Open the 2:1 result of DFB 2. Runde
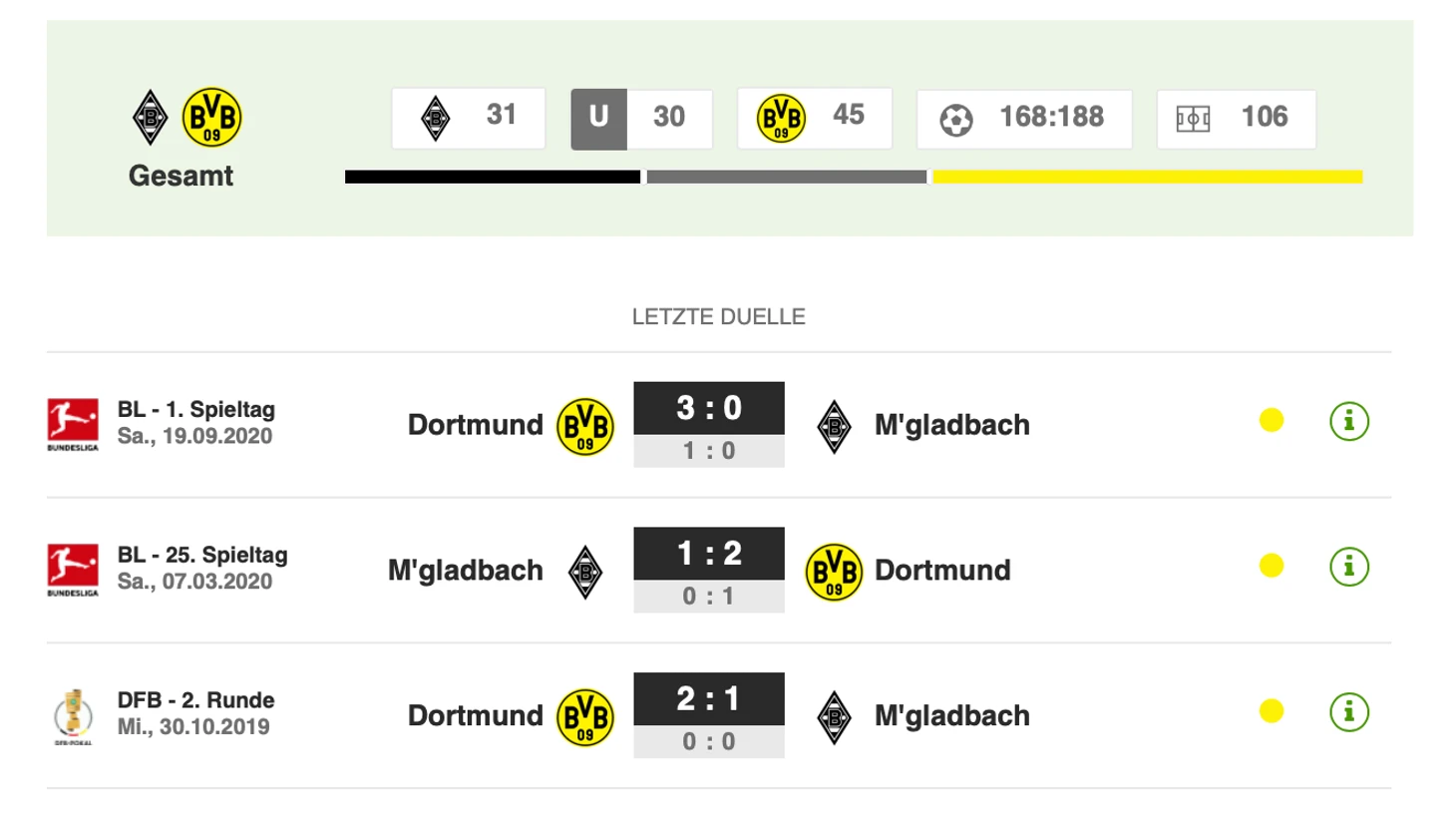 click(x=708, y=699)
